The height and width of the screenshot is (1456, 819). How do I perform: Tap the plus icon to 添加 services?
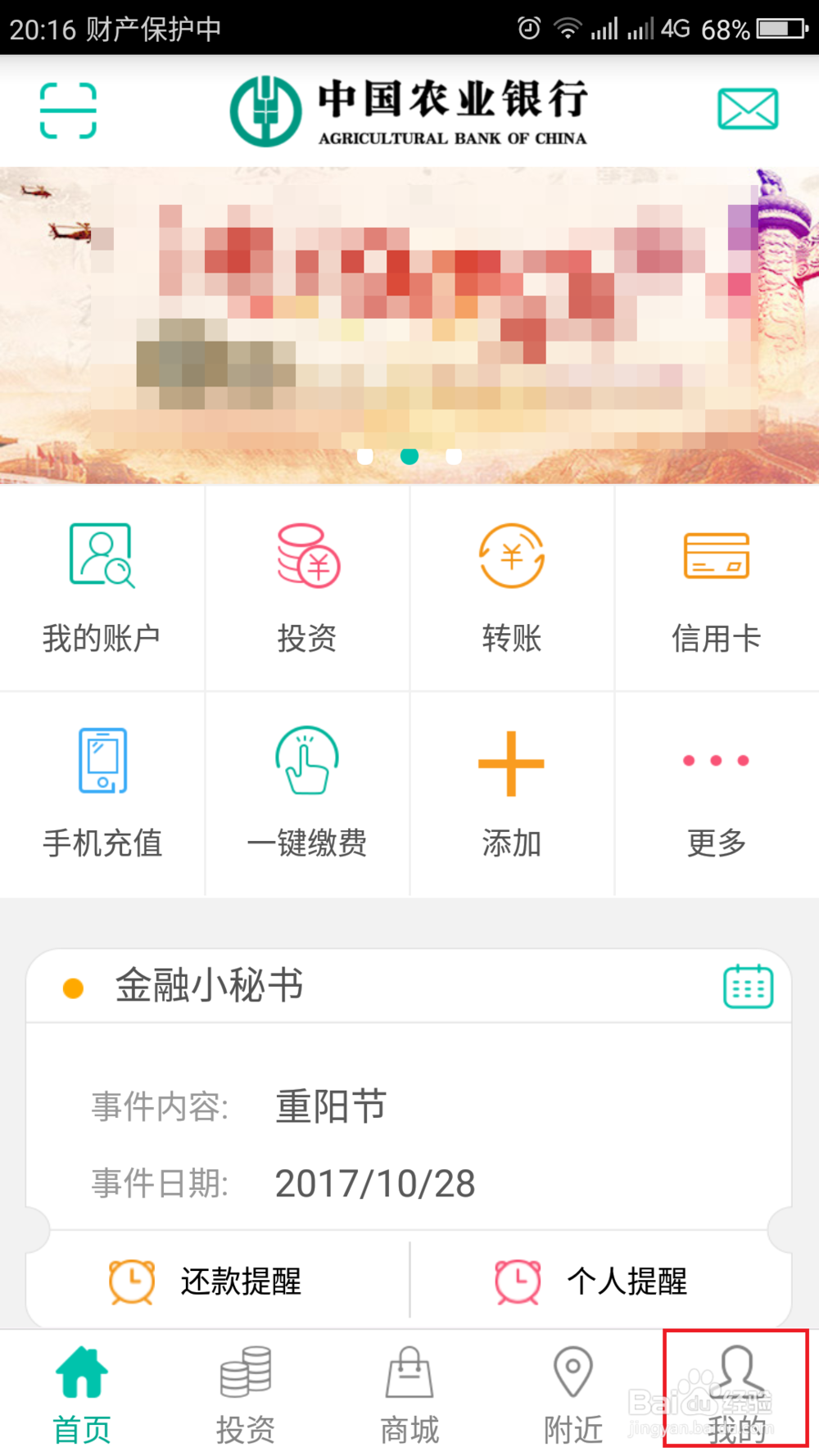tap(512, 760)
